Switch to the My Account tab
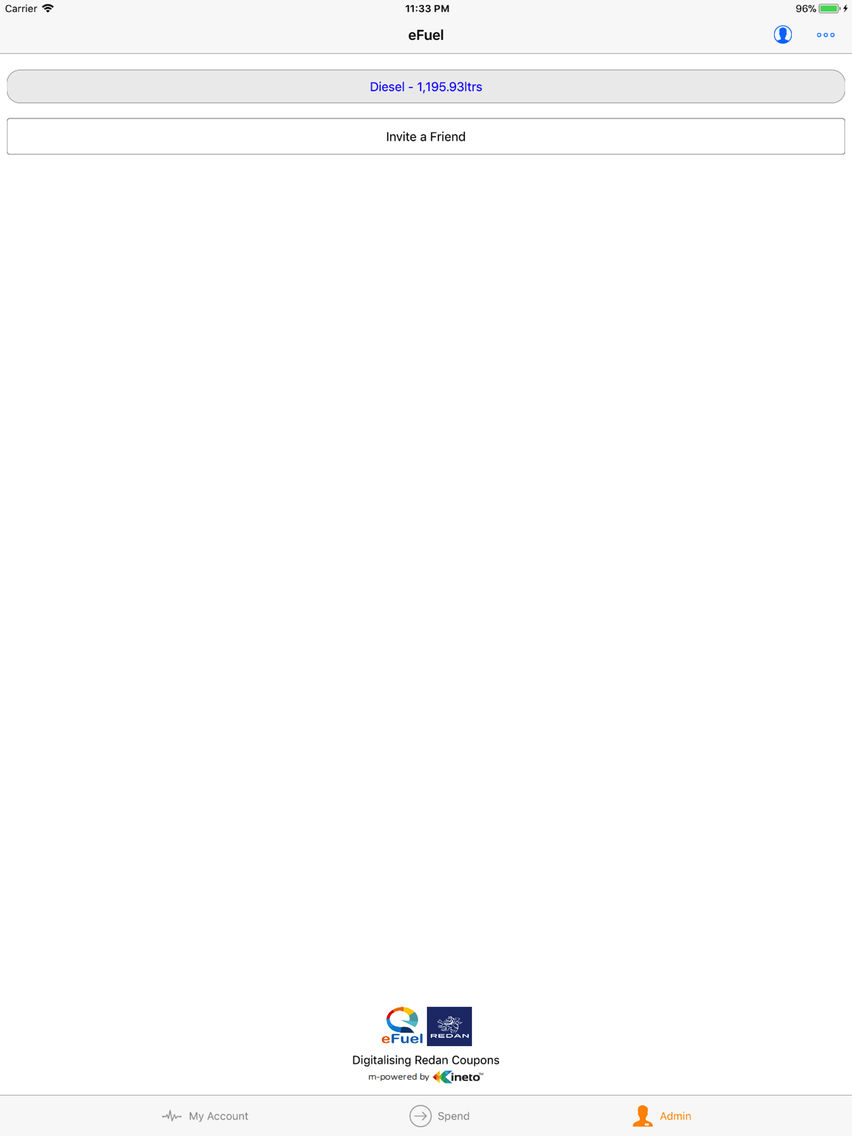This screenshot has height=1136, width=852. (x=205, y=1116)
